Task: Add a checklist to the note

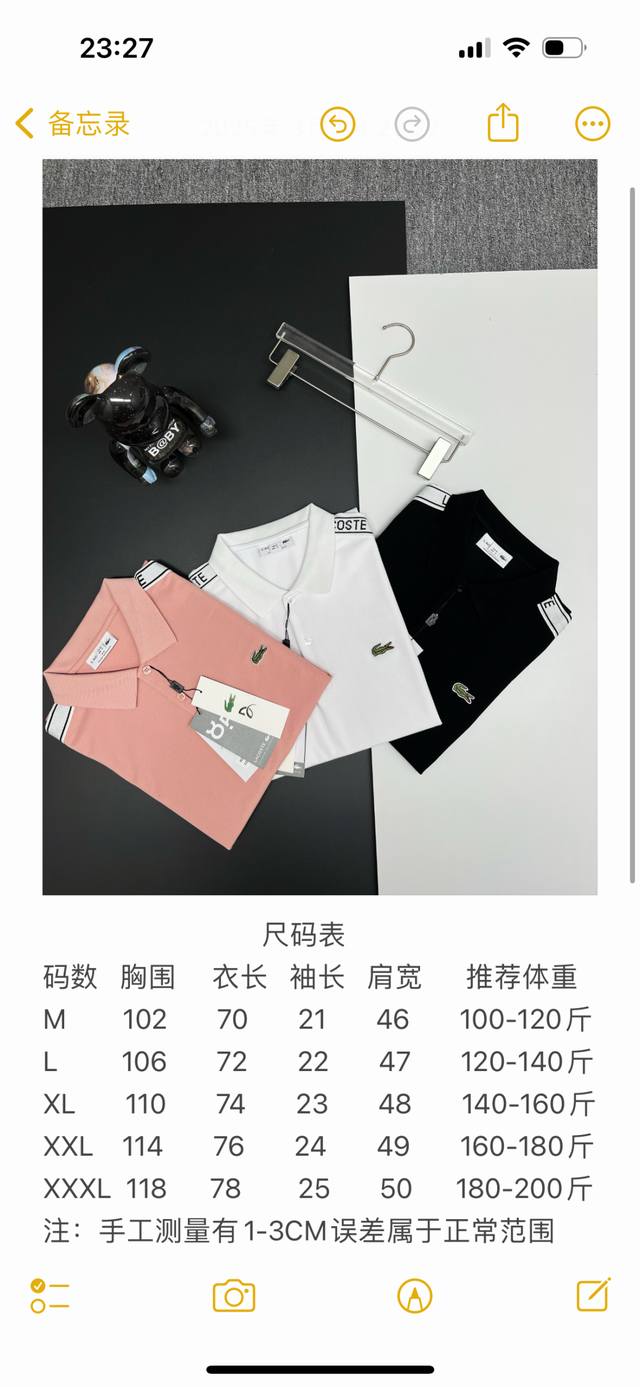Action: point(49,1295)
